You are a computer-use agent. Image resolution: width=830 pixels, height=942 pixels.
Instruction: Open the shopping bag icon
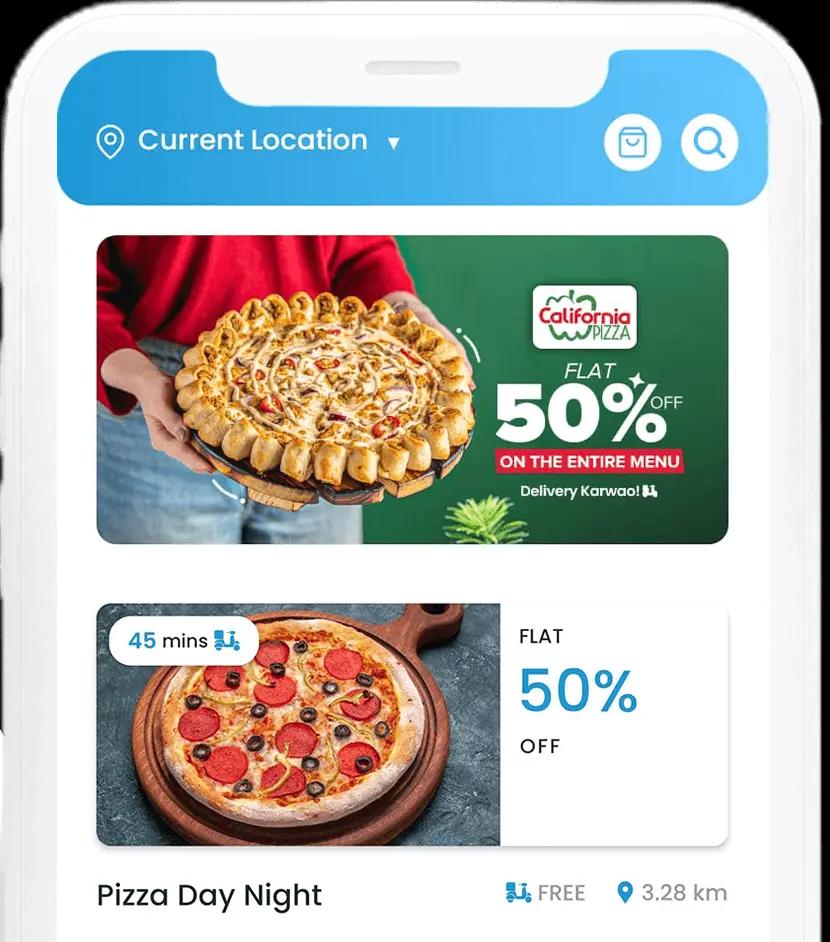(x=632, y=141)
